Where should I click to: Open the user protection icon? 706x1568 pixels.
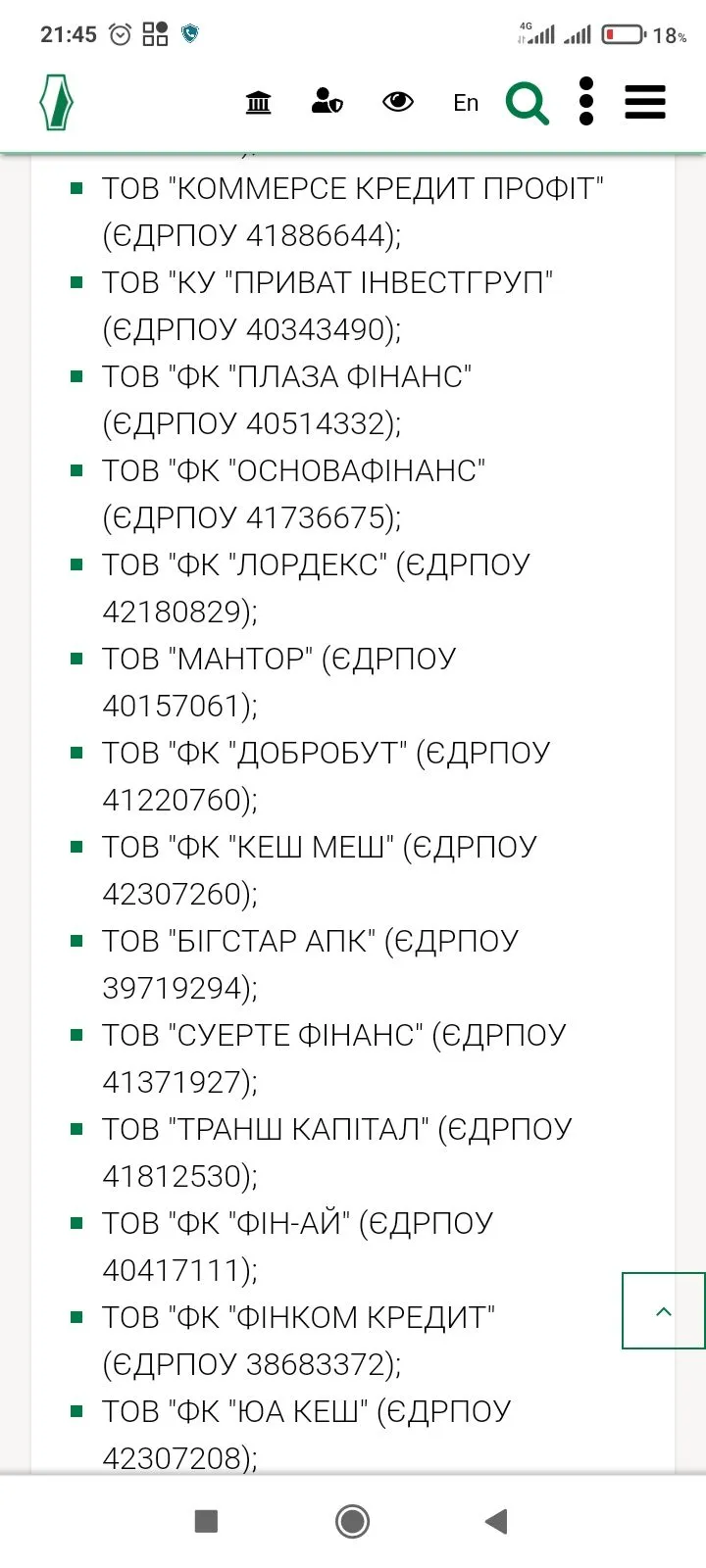coord(327,102)
